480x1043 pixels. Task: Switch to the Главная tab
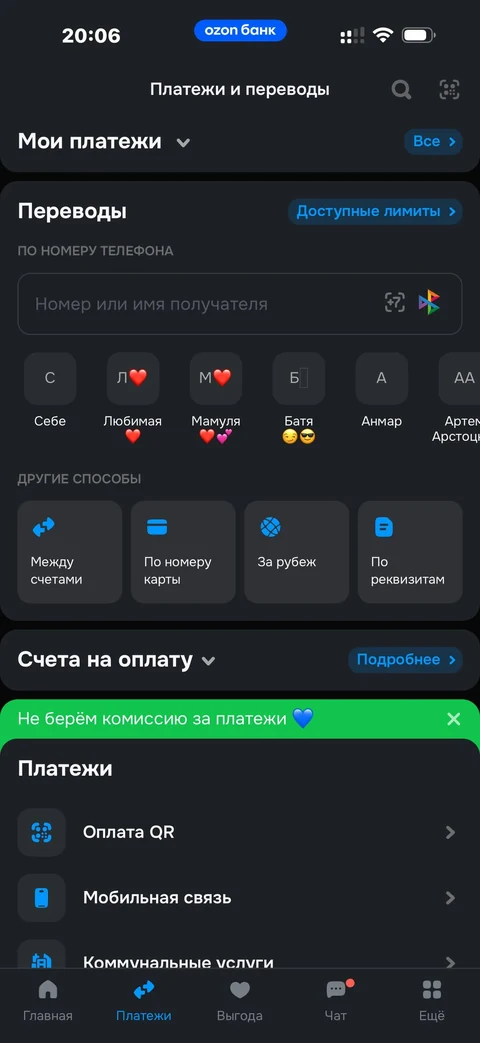48,1001
